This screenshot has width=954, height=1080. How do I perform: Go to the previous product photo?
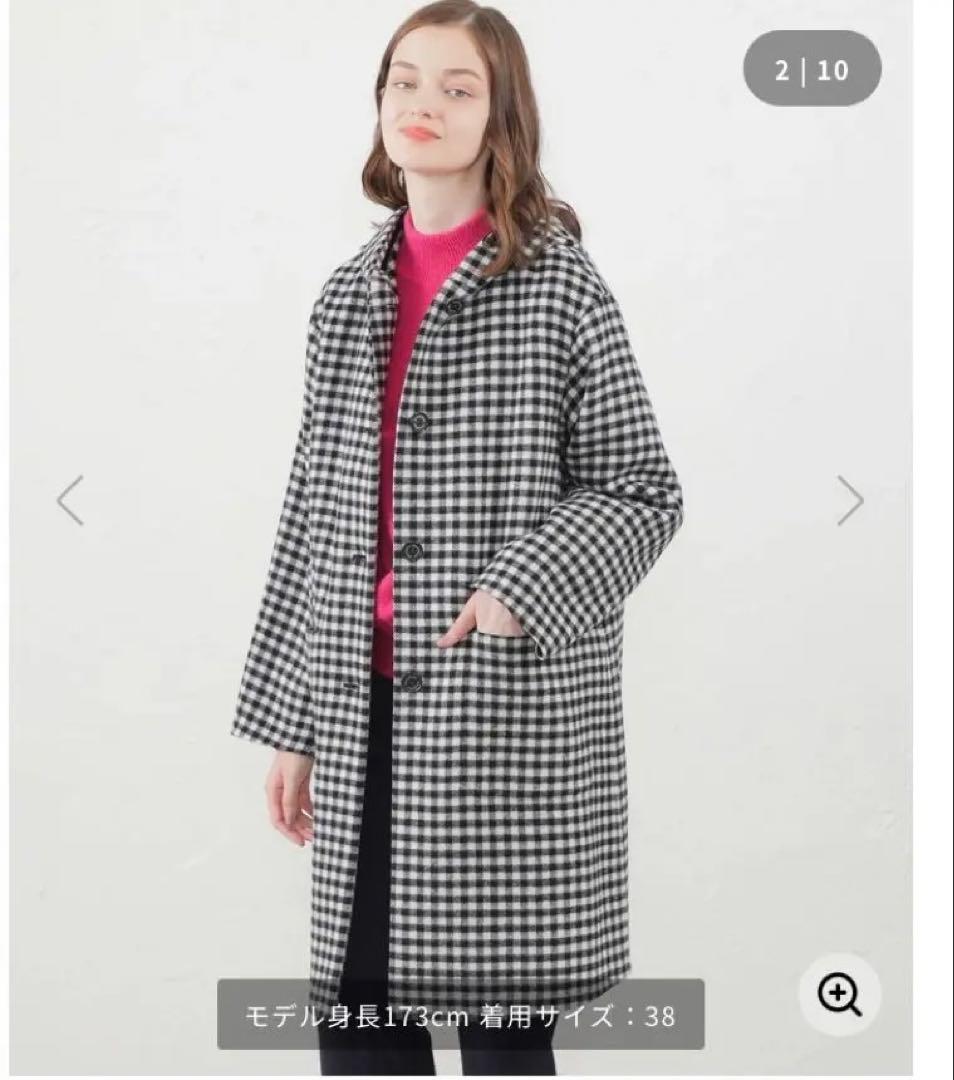pyautogui.click(x=70, y=500)
